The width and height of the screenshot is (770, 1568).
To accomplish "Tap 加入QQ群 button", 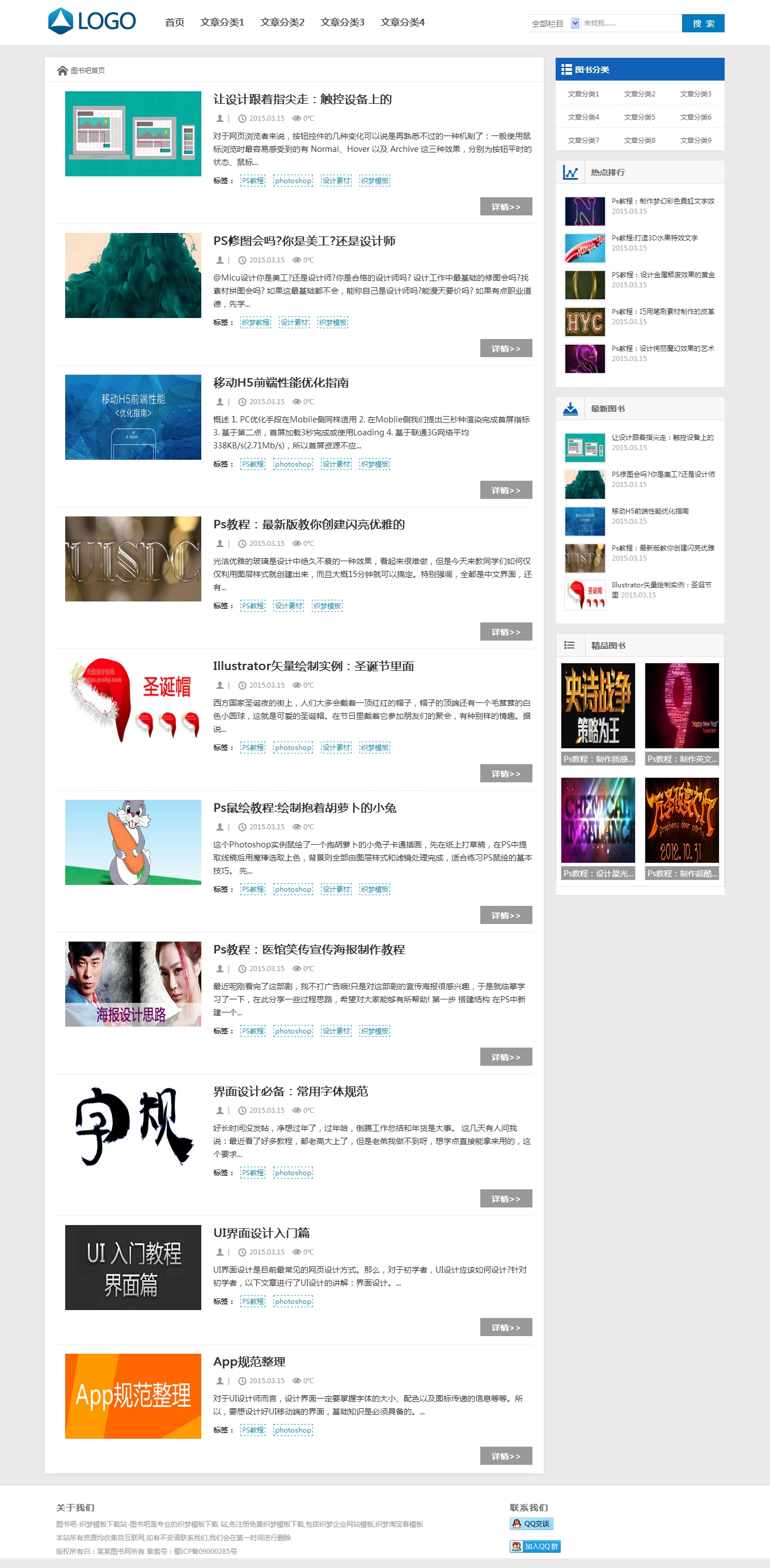I will [x=535, y=1546].
